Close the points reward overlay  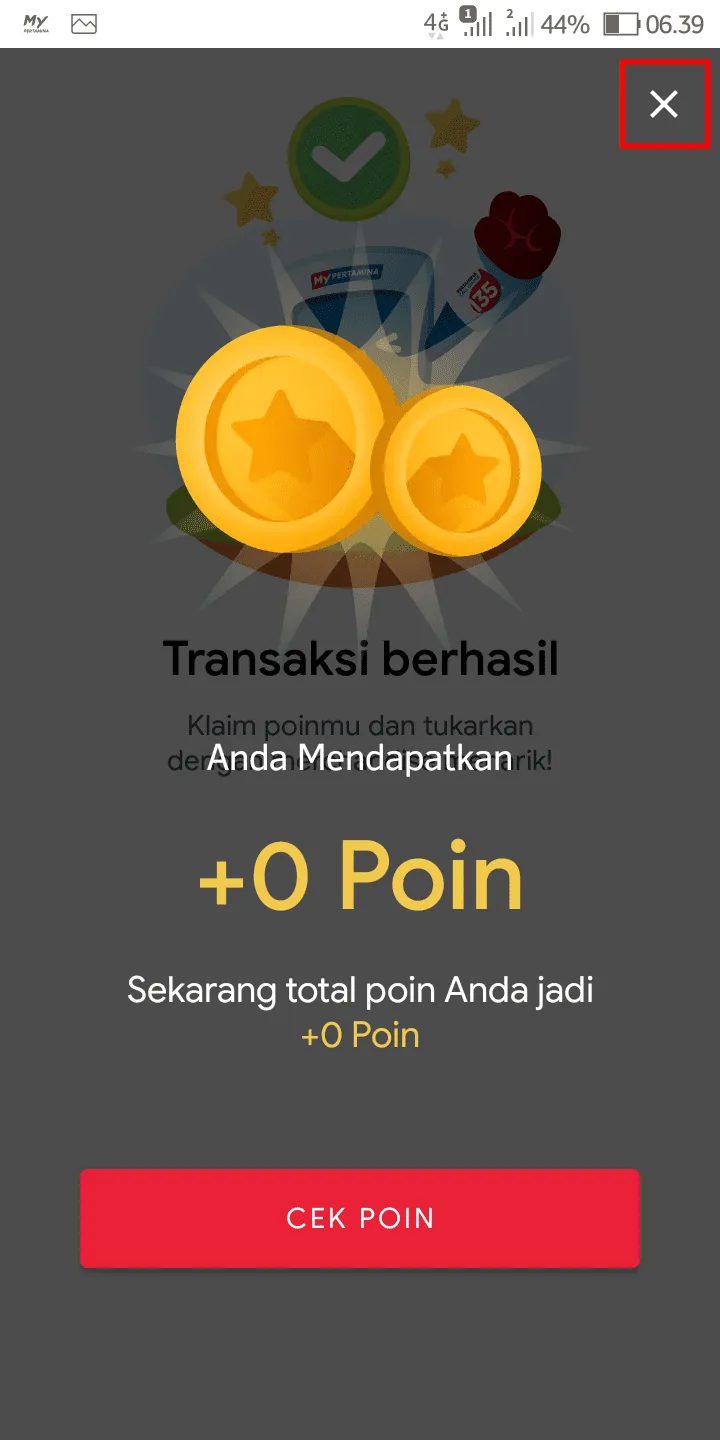[x=664, y=104]
